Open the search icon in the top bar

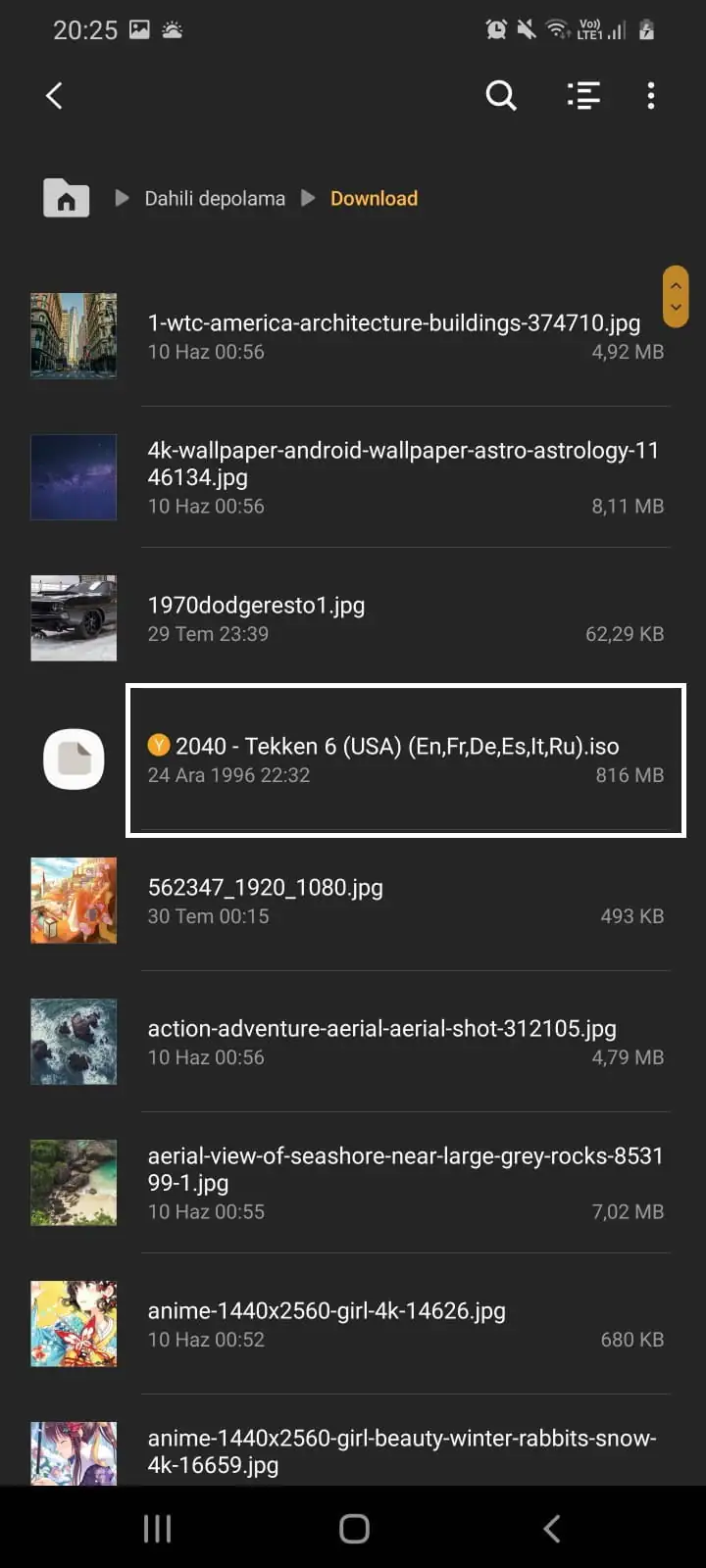(x=501, y=95)
